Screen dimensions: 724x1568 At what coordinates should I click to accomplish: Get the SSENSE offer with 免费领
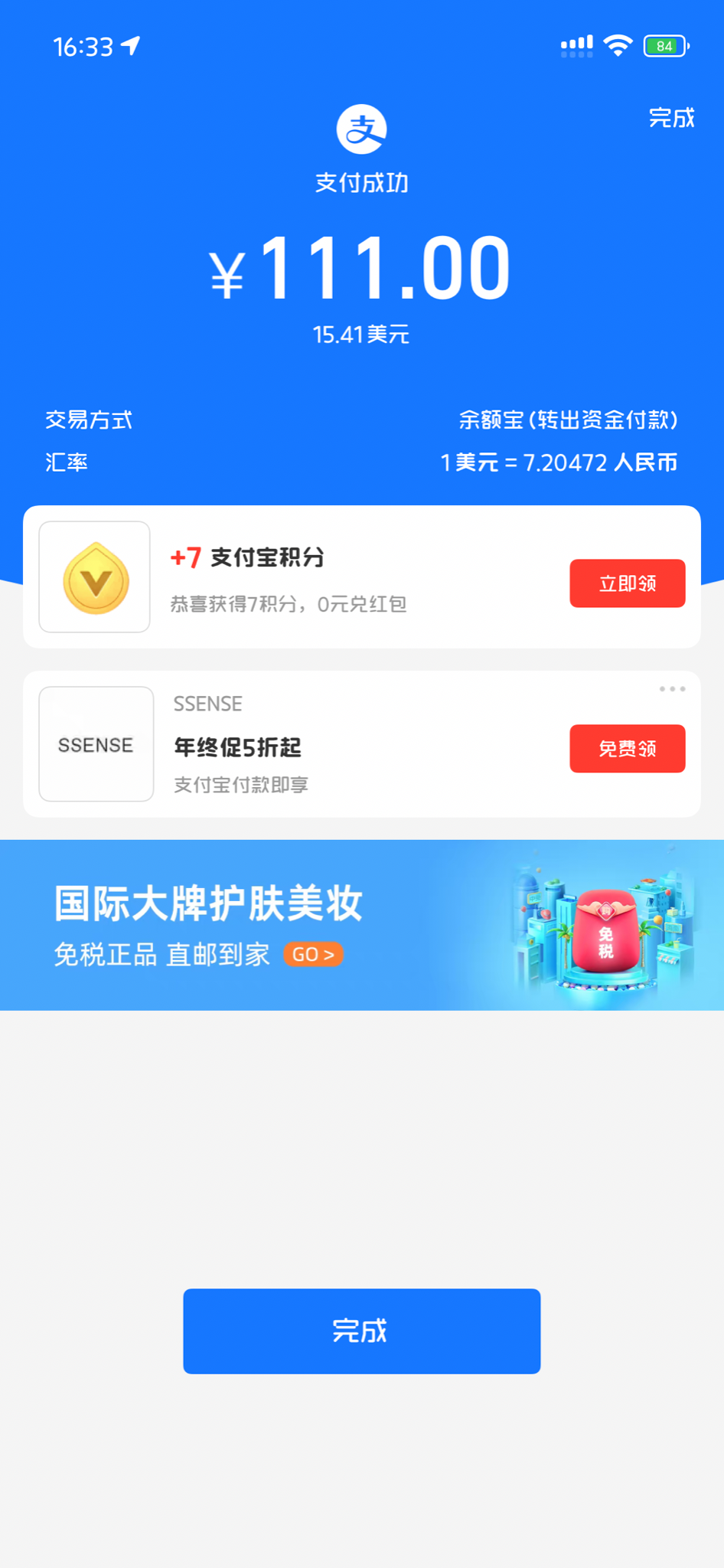627,748
